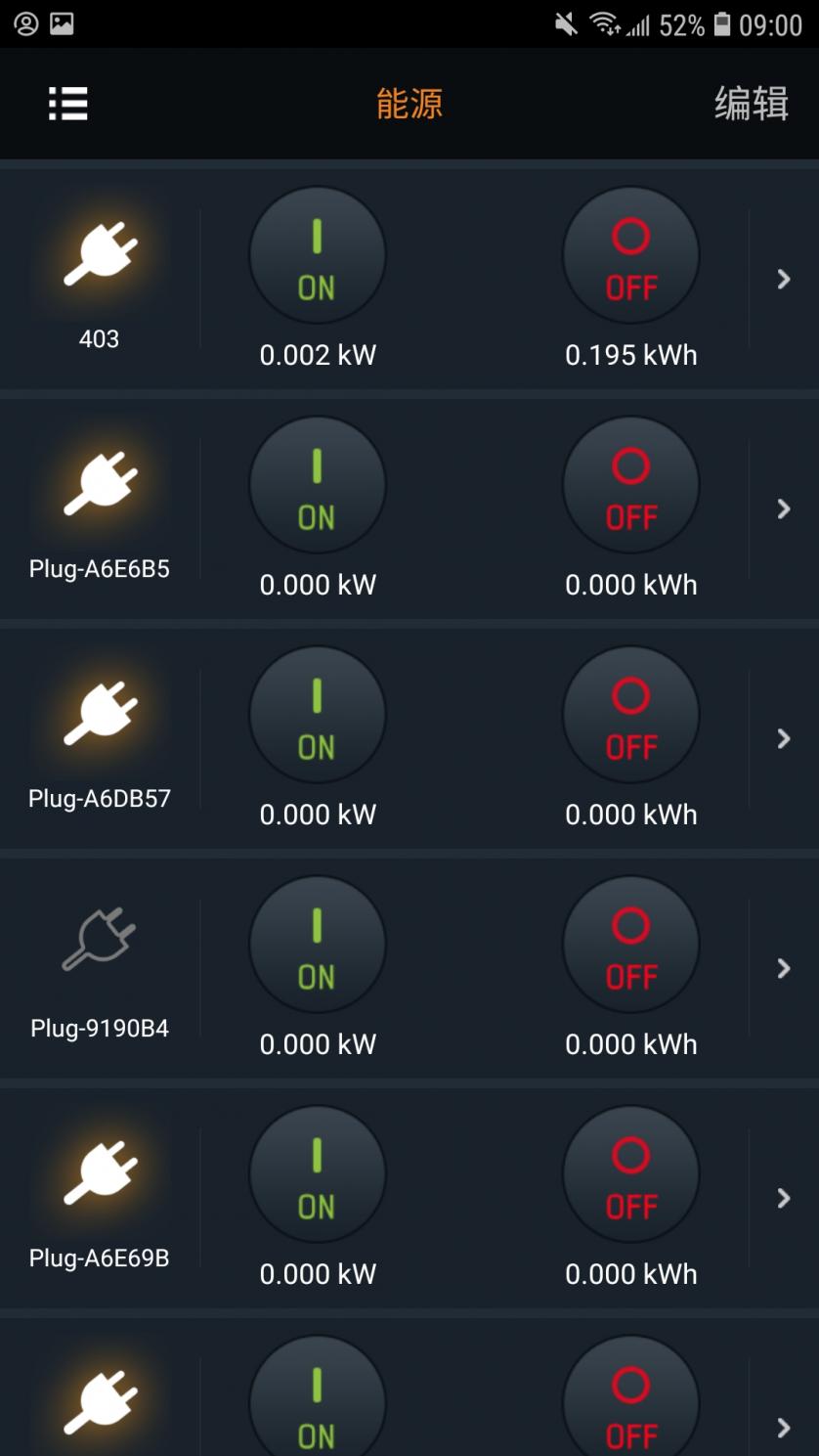Tap the 0.195 kWh energy reading
This screenshot has width=819, height=1456.
click(x=630, y=355)
